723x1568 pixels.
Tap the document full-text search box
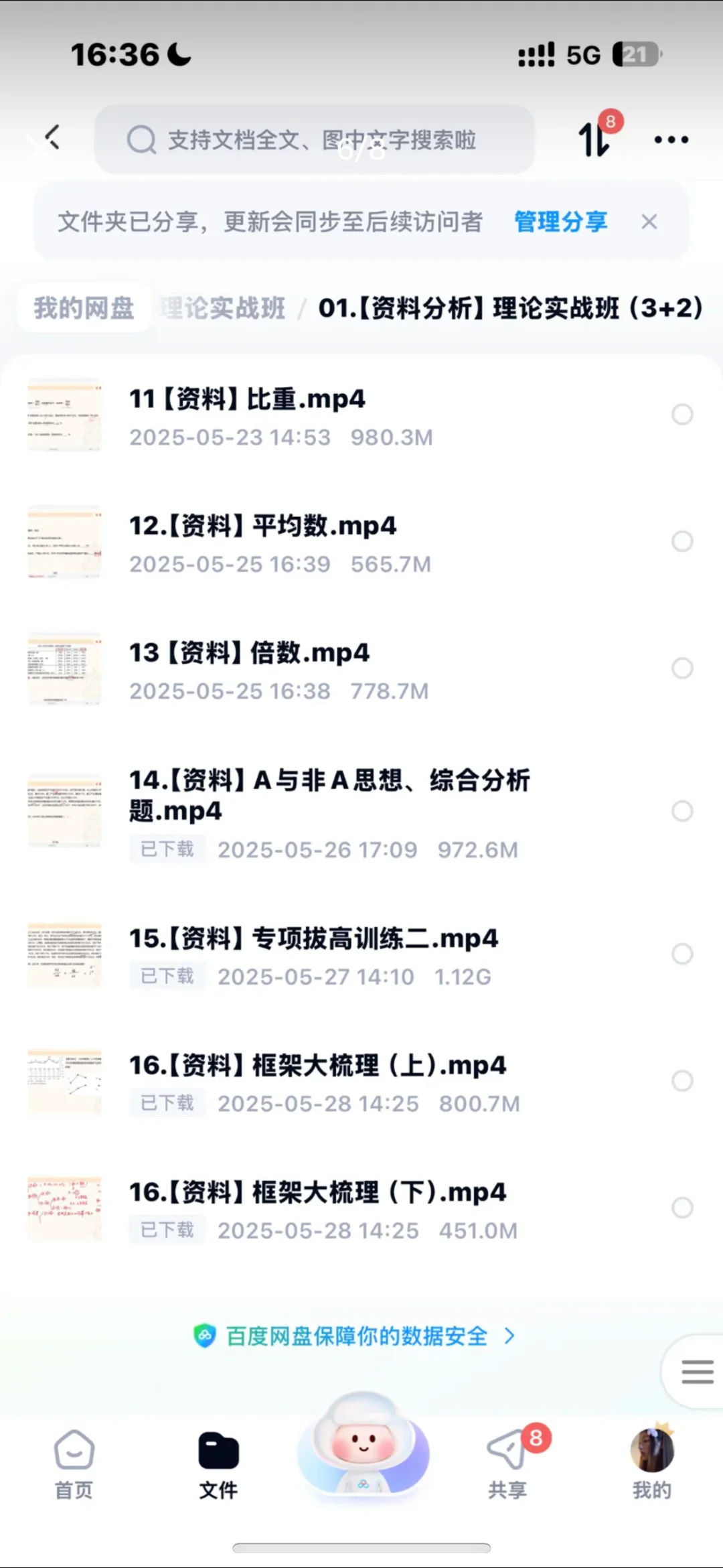[x=315, y=140]
